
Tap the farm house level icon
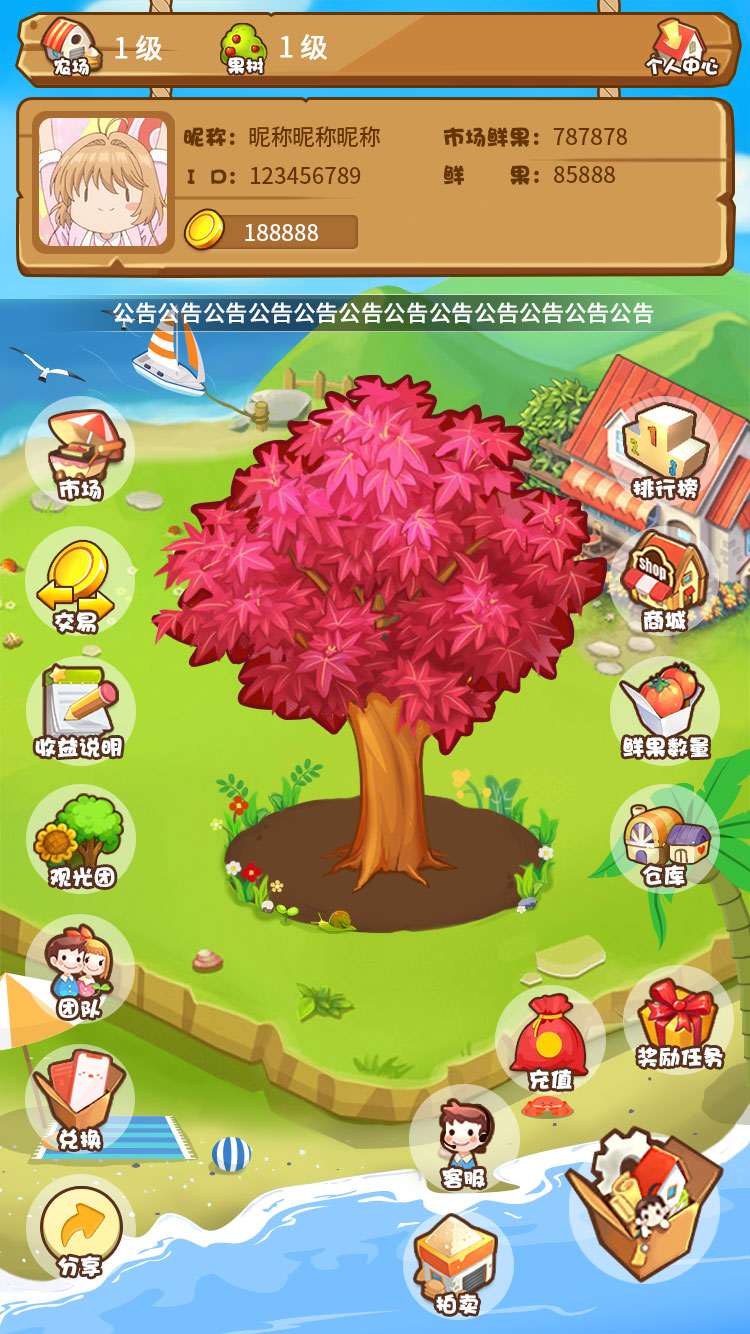click(70, 48)
